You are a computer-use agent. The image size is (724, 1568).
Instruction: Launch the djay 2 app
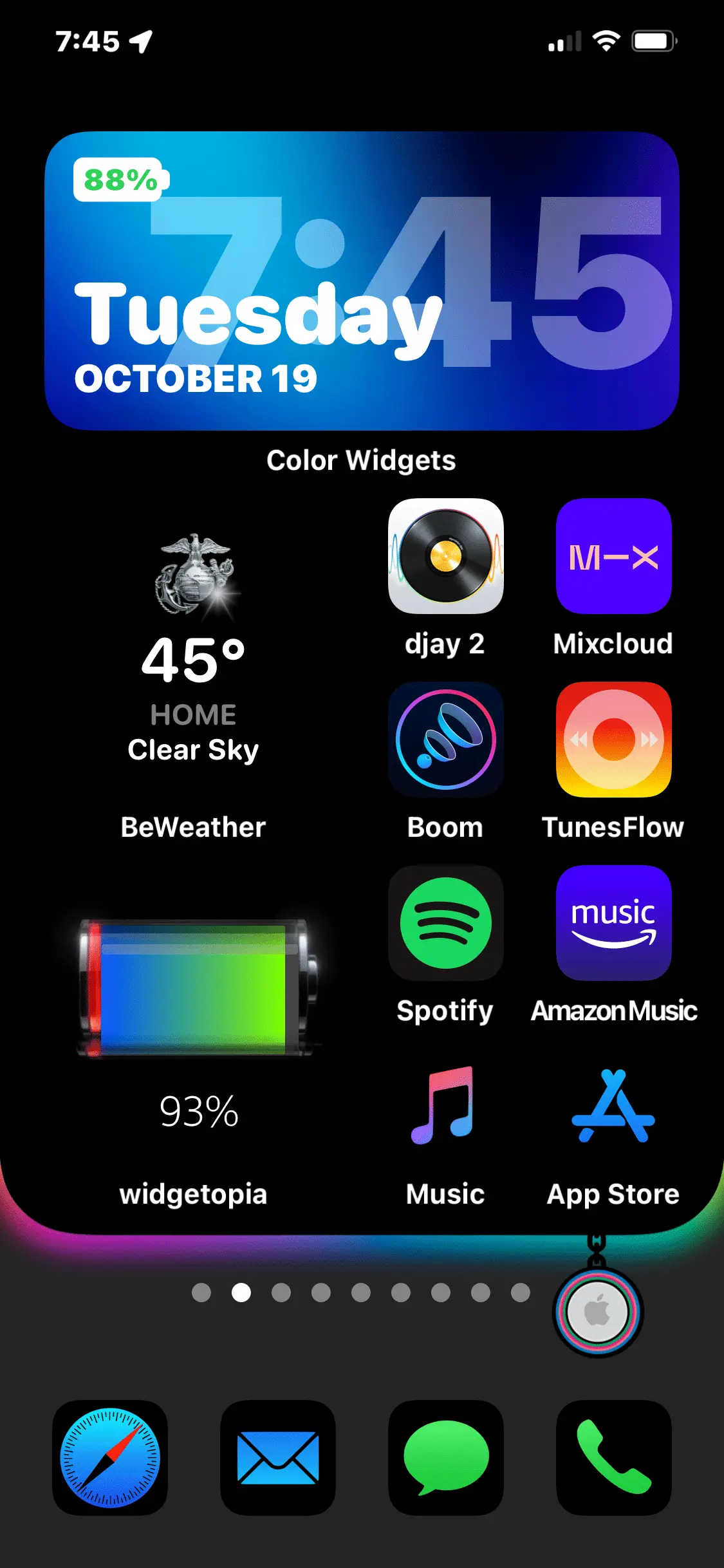[x=445, y=556]
